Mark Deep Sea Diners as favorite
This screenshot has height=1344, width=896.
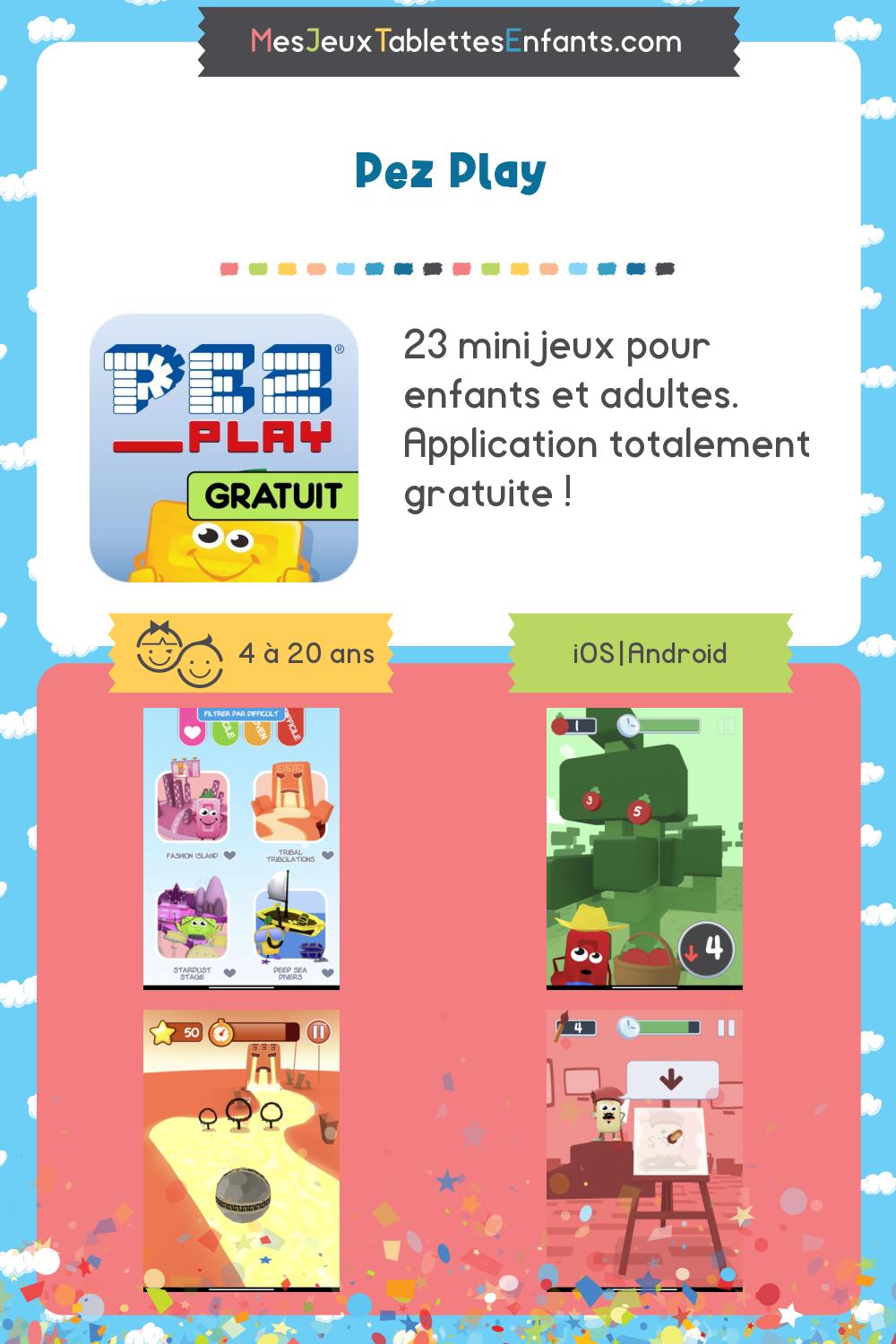click(x=327, y=971)
